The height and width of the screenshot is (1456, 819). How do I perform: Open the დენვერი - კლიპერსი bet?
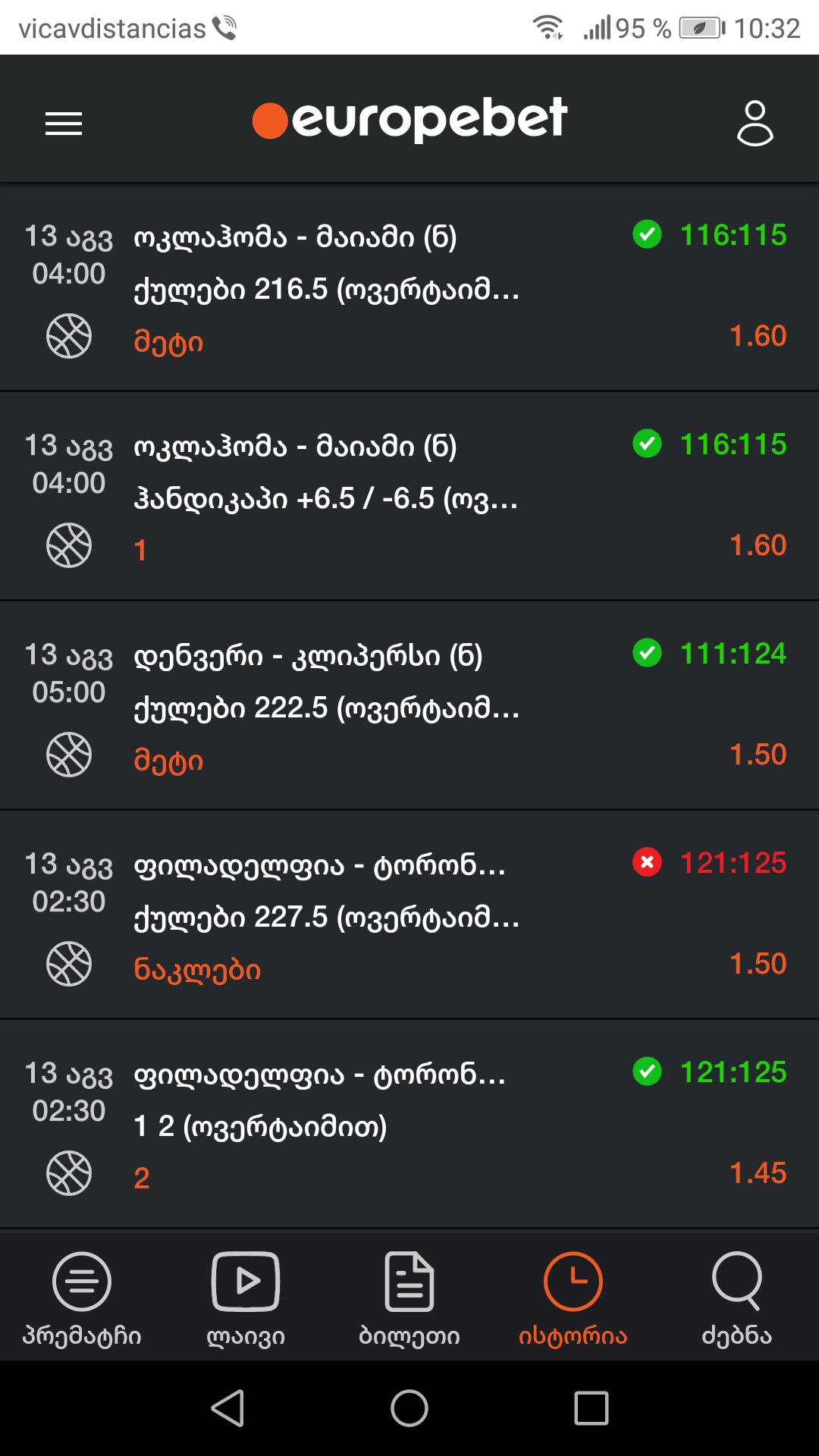point(409,707)
